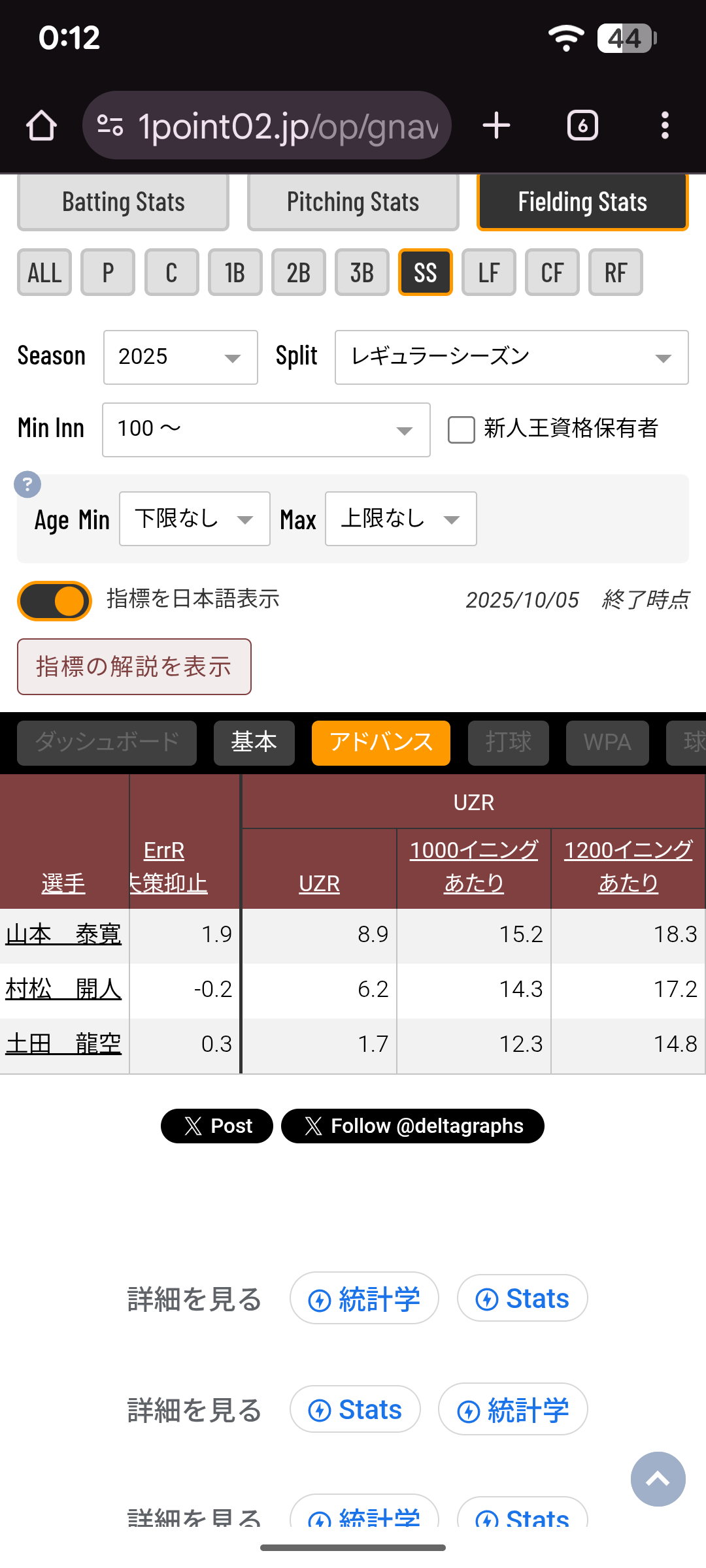706x1568 pixels.
Task: Open the Split dropdown
Action: (x=511, y=357)
